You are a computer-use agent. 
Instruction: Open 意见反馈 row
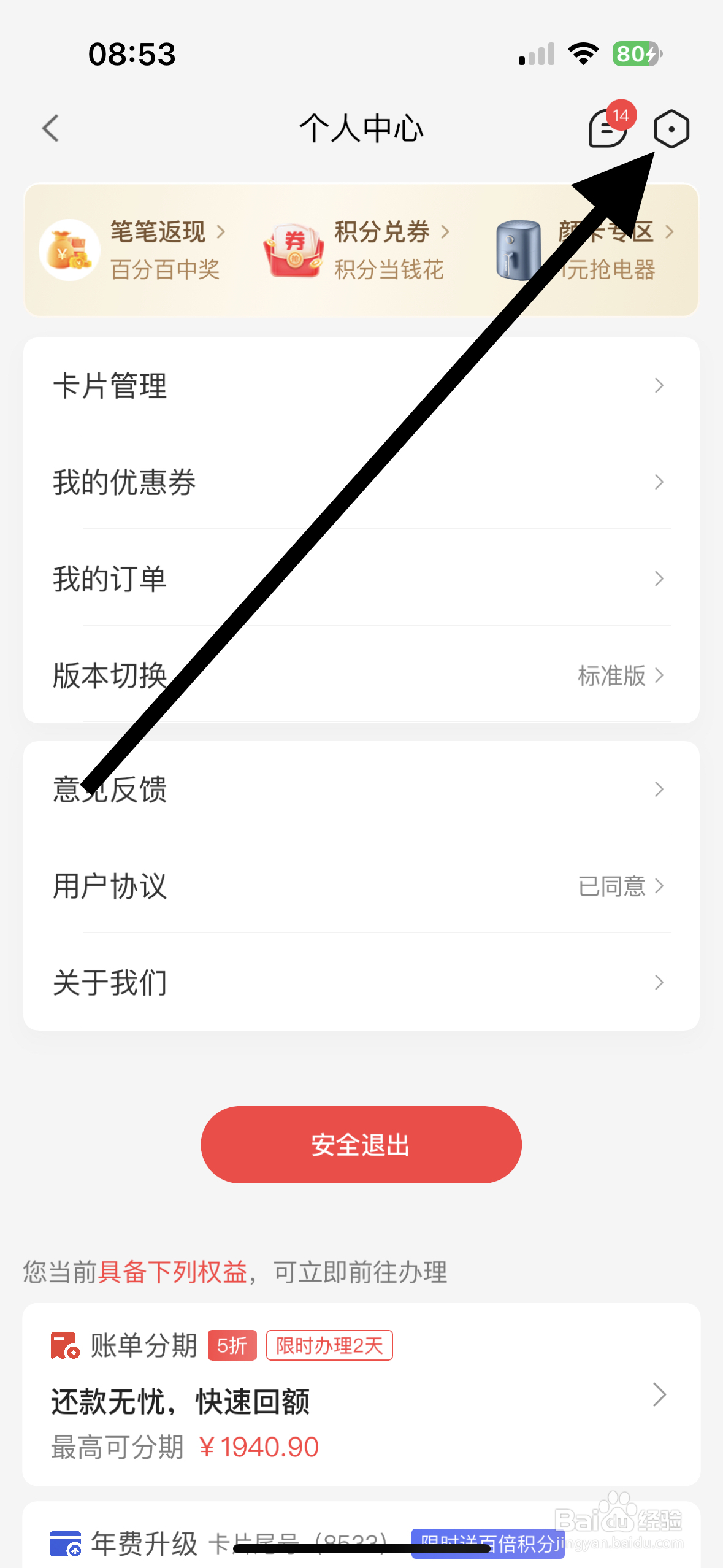[361, 790]
